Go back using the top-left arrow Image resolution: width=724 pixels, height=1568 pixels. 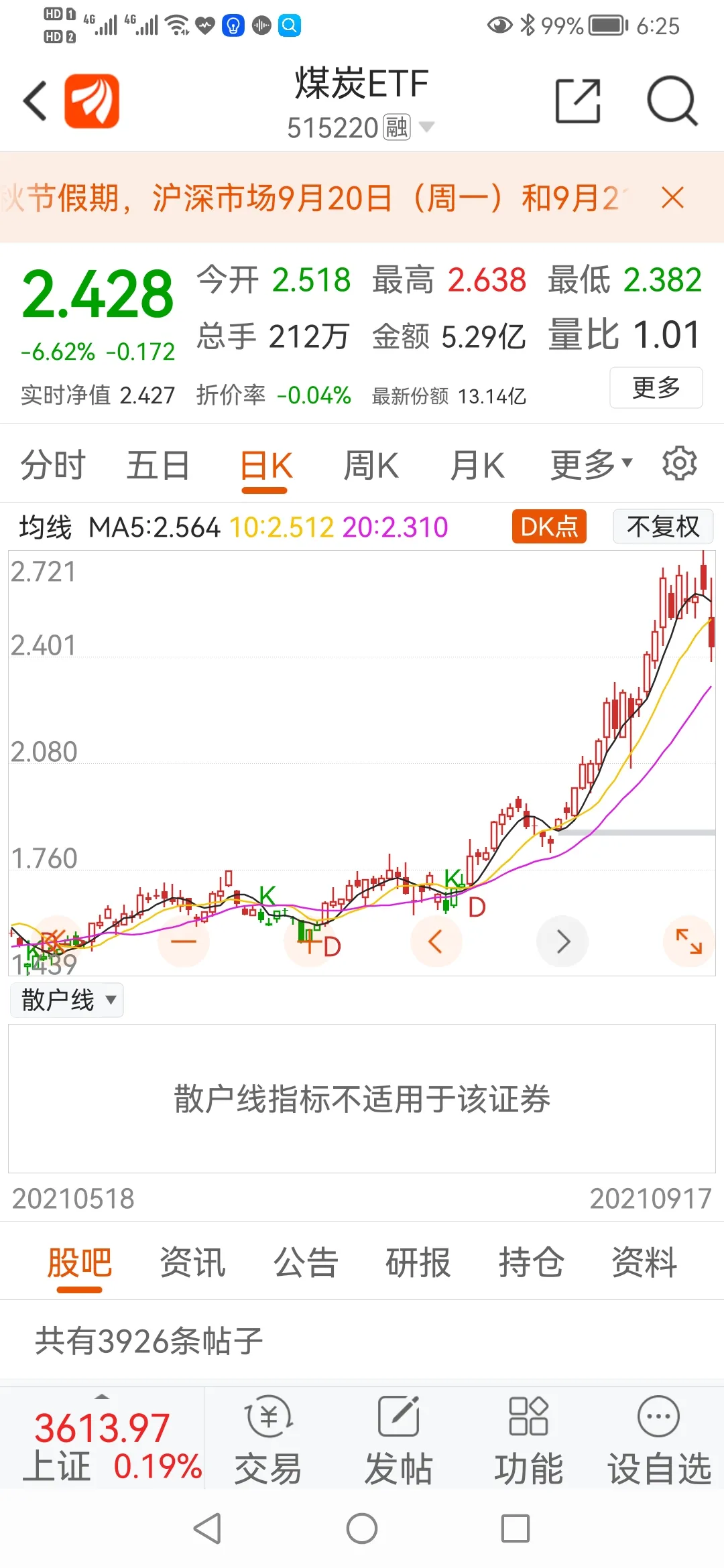point(36,101)
